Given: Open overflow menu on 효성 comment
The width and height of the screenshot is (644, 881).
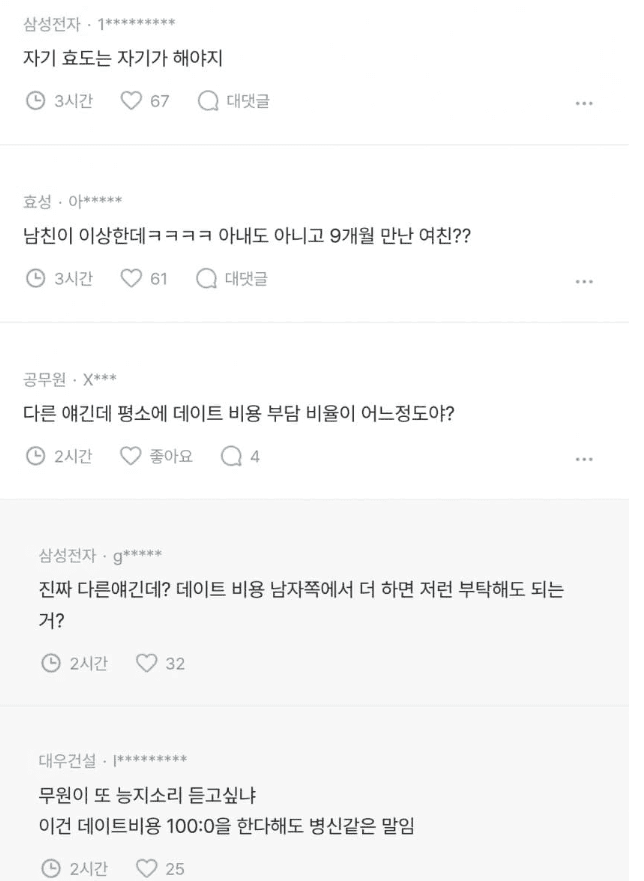Looking at the screenshot, I should click(x=584, y=281).
